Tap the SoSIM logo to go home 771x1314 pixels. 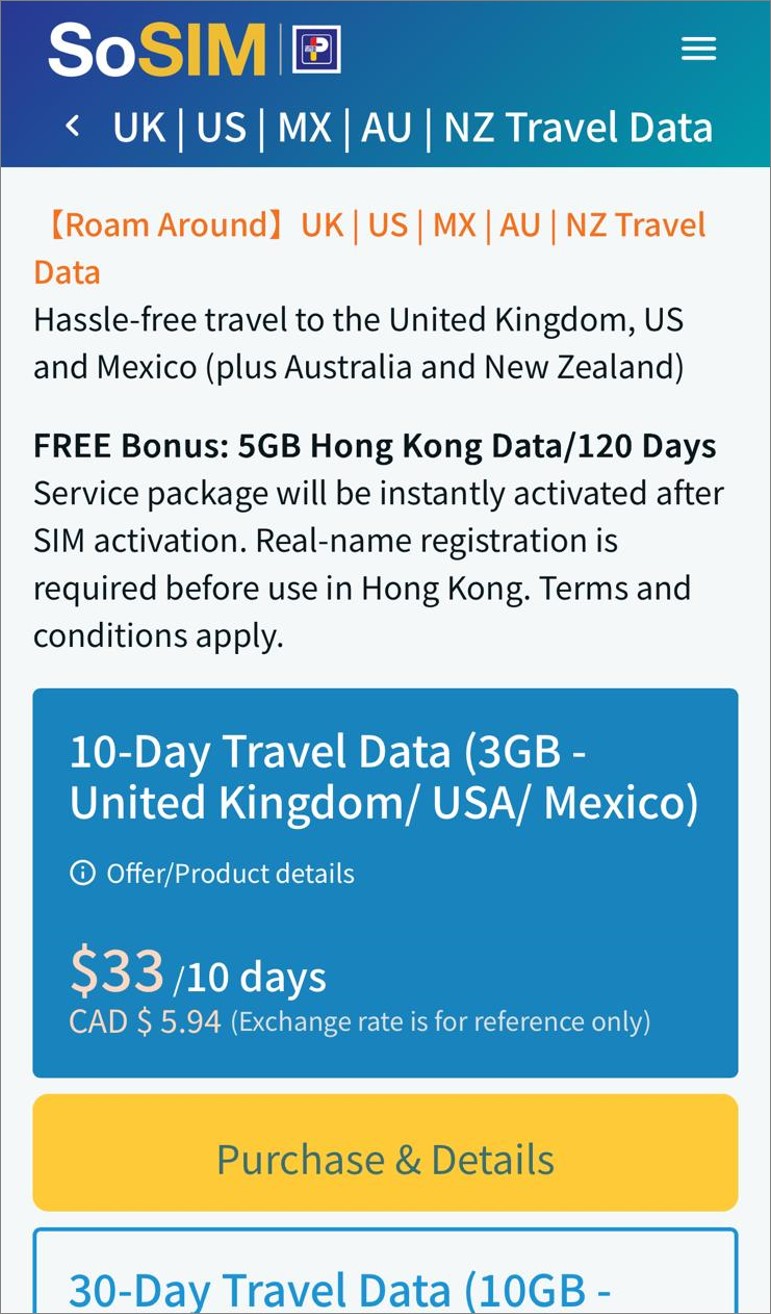point(157,50)
